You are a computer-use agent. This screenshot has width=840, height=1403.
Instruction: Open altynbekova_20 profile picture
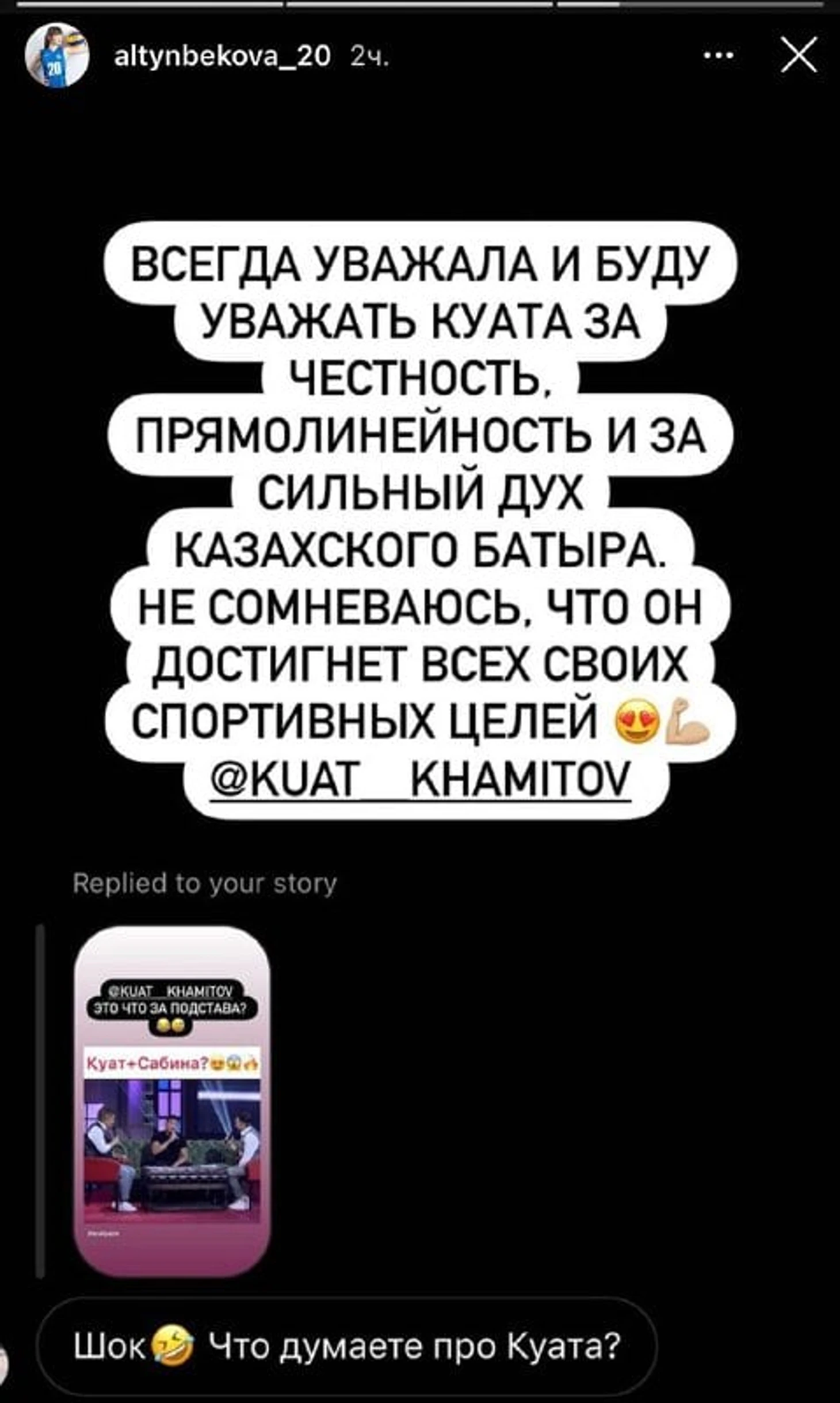pyautogui.click(x=56, y=56)
